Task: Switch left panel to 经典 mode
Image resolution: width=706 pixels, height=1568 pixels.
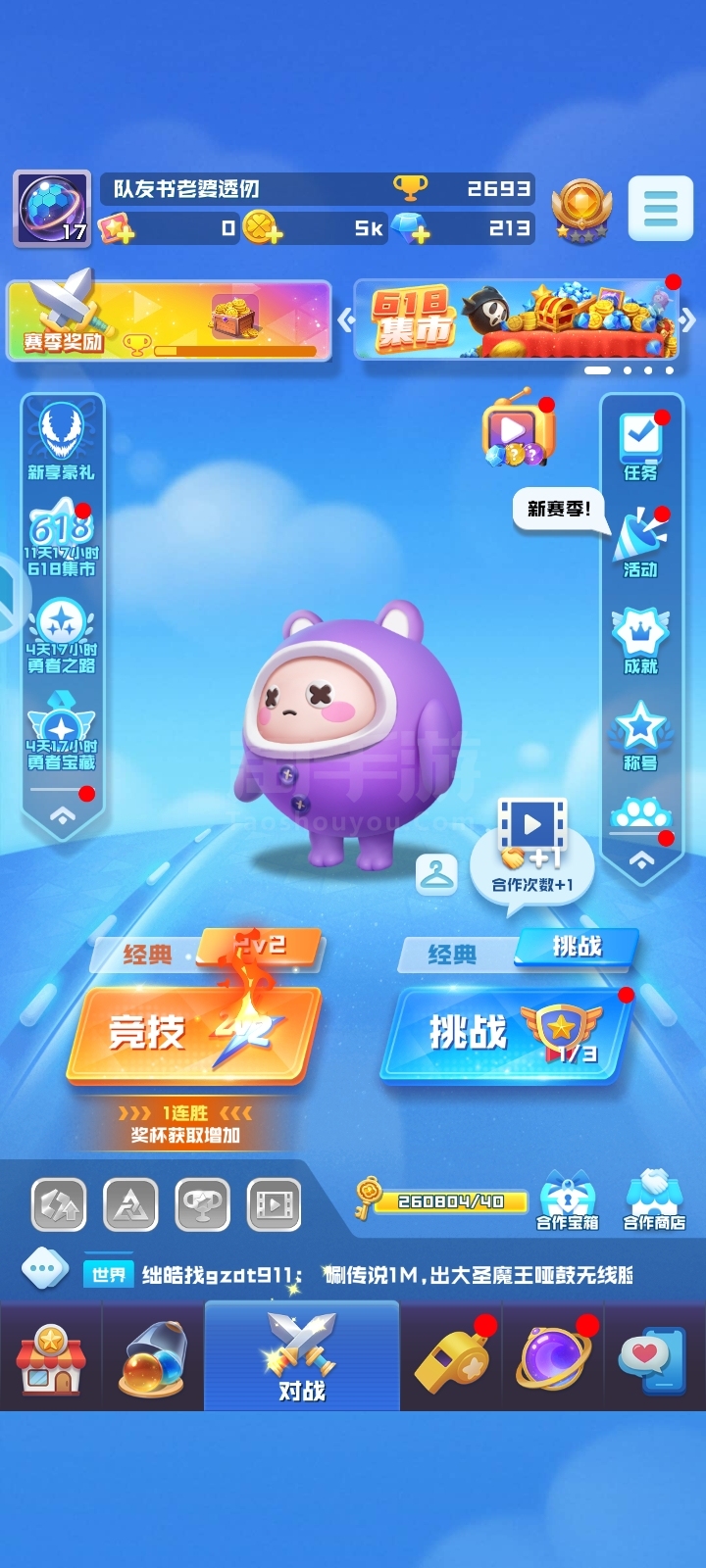Action: tap(147, 954)
